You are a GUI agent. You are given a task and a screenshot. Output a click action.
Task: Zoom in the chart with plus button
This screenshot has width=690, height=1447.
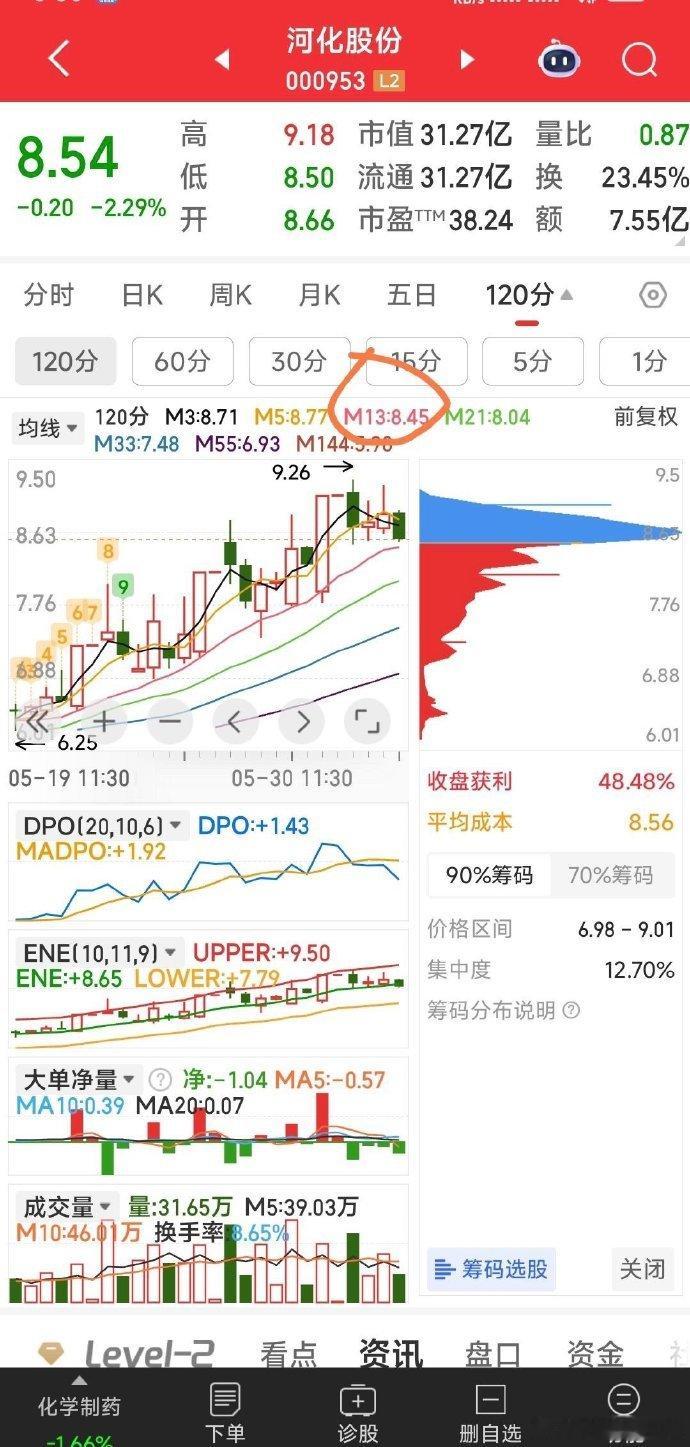coord(103,721)
